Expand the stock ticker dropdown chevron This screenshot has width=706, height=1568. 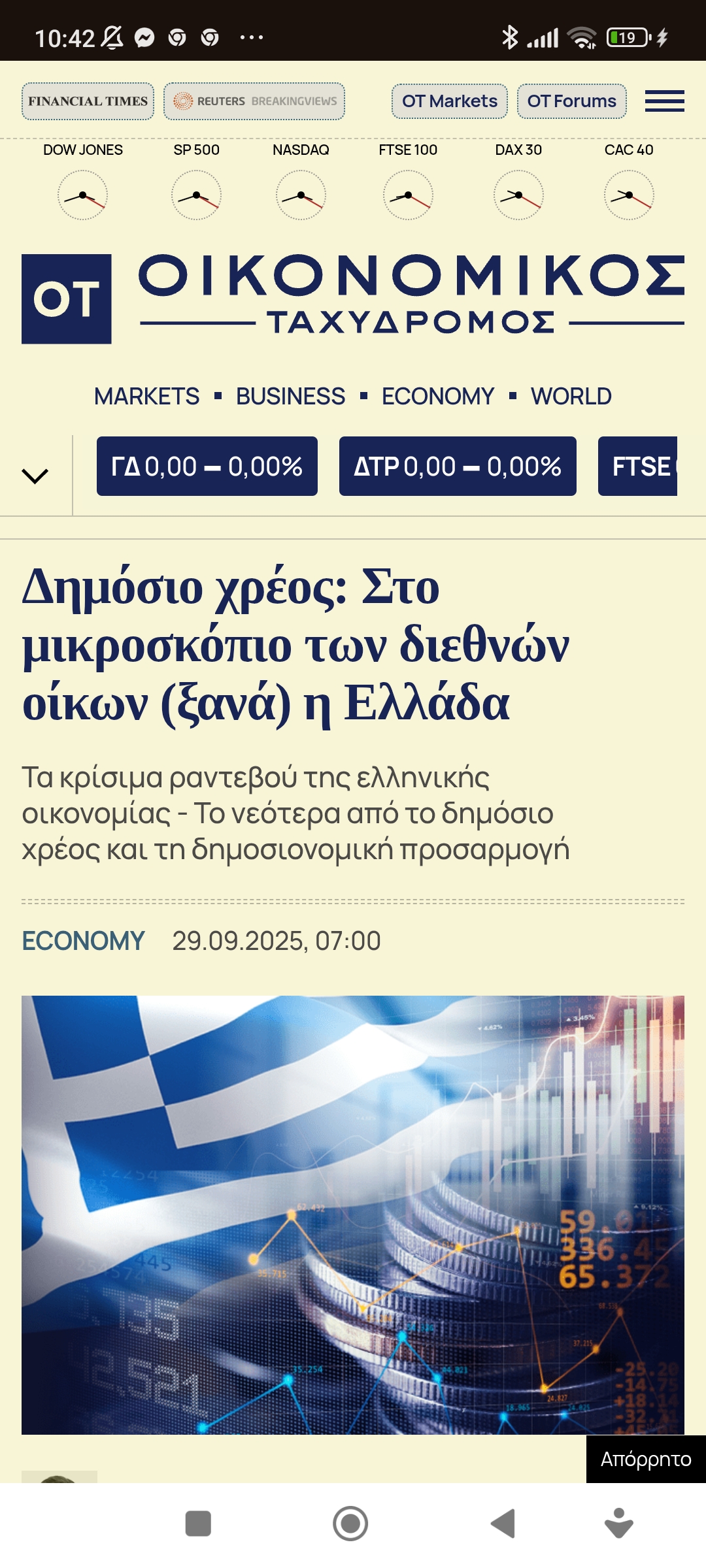pos(35,476)
